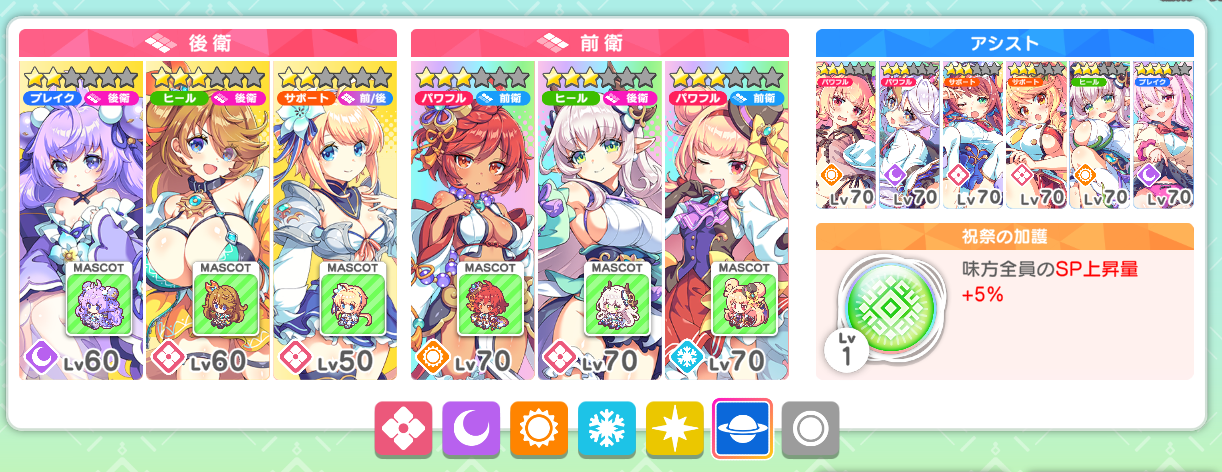The height and width of the screenshot is (472, 1222).
Task: Select the blue planet element filter
Action: point(742,430)
